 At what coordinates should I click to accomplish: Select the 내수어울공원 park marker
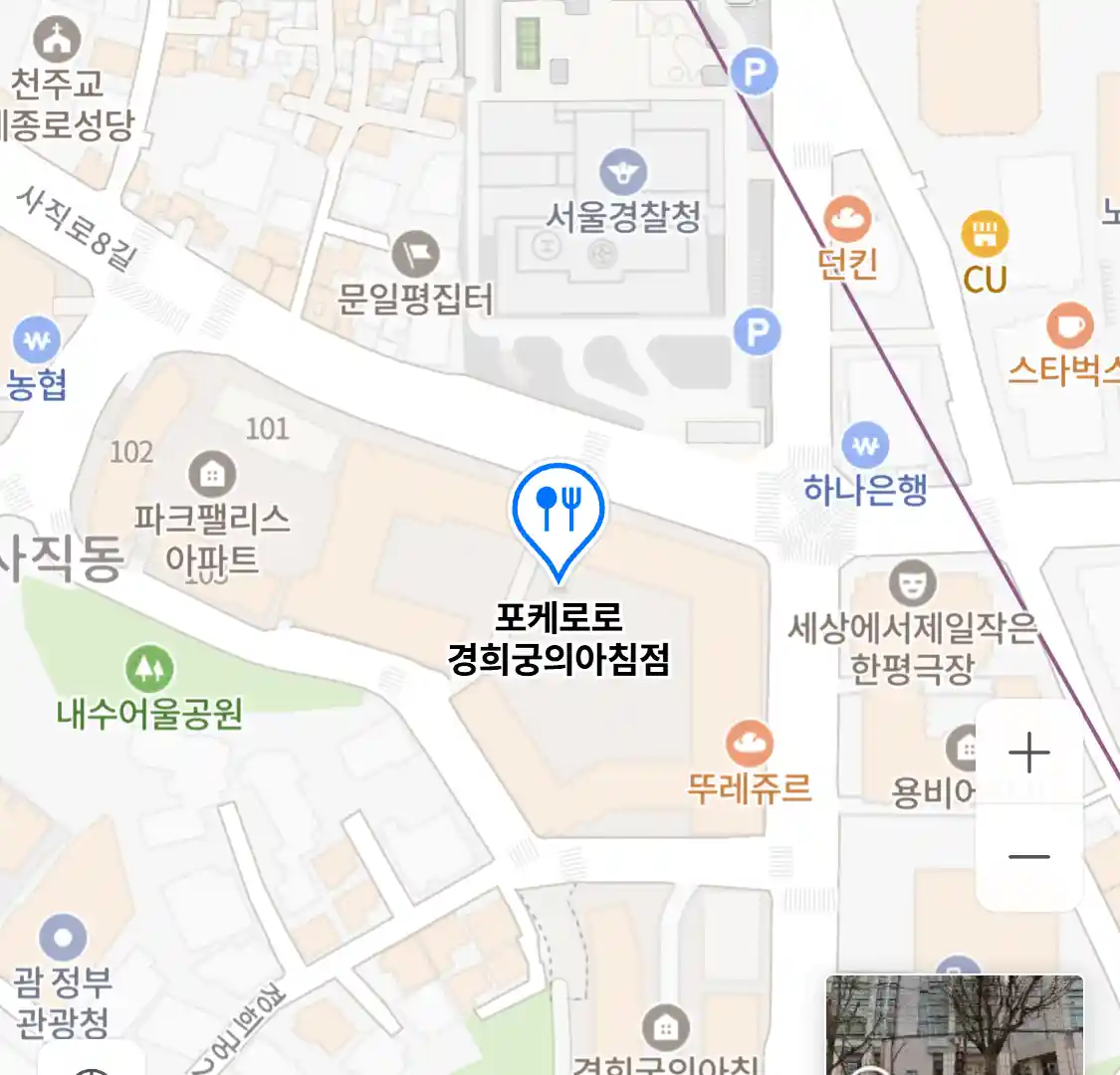(149, 669)
